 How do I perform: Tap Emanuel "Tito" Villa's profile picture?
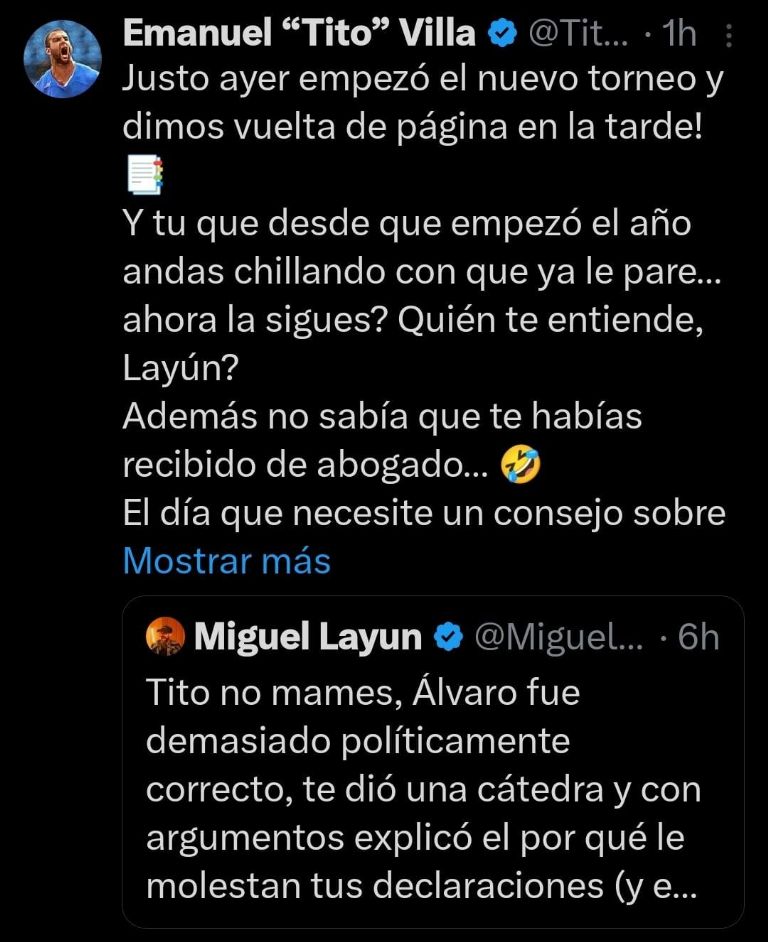62,60
